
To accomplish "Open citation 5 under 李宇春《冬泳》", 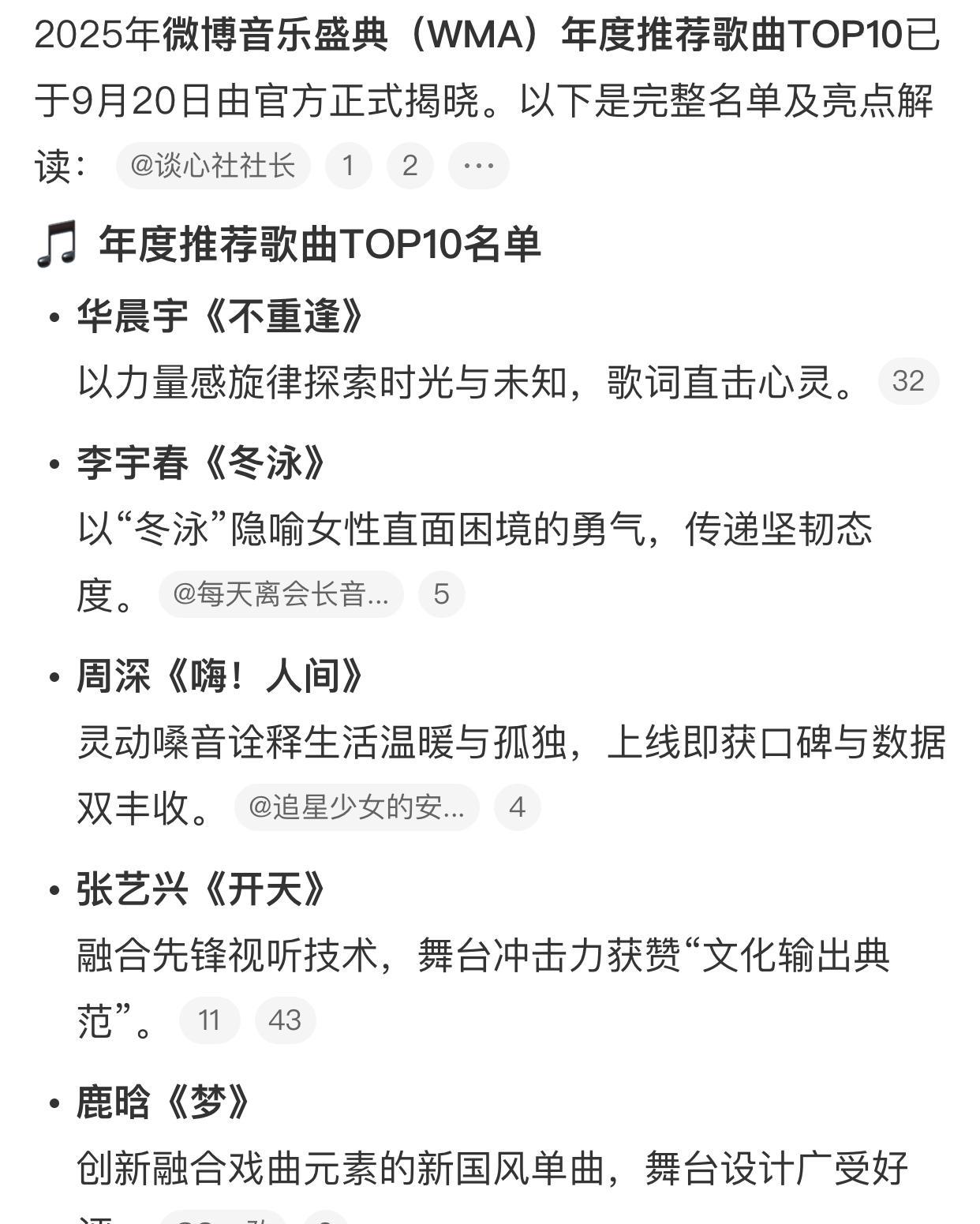I will click(x=441, y=594).
